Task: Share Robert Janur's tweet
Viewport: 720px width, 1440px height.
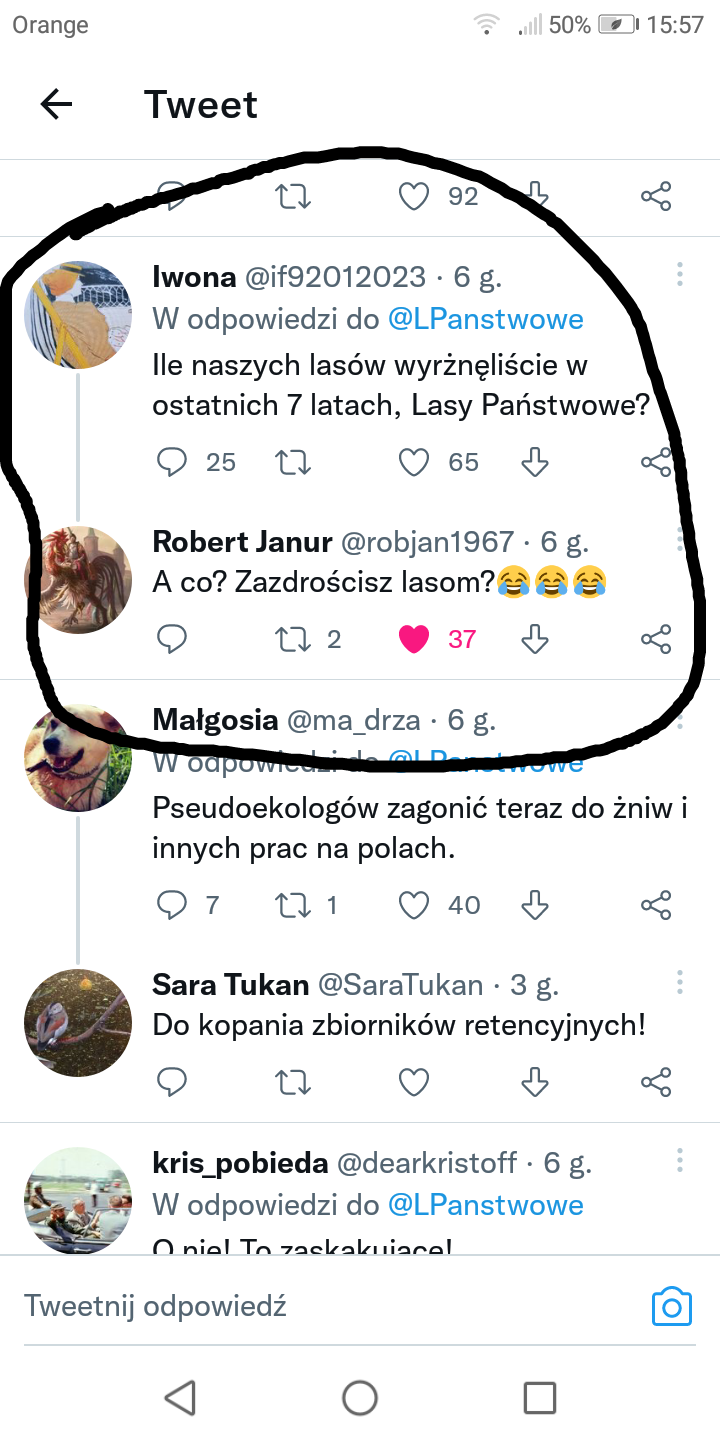Action: (656, 639)
